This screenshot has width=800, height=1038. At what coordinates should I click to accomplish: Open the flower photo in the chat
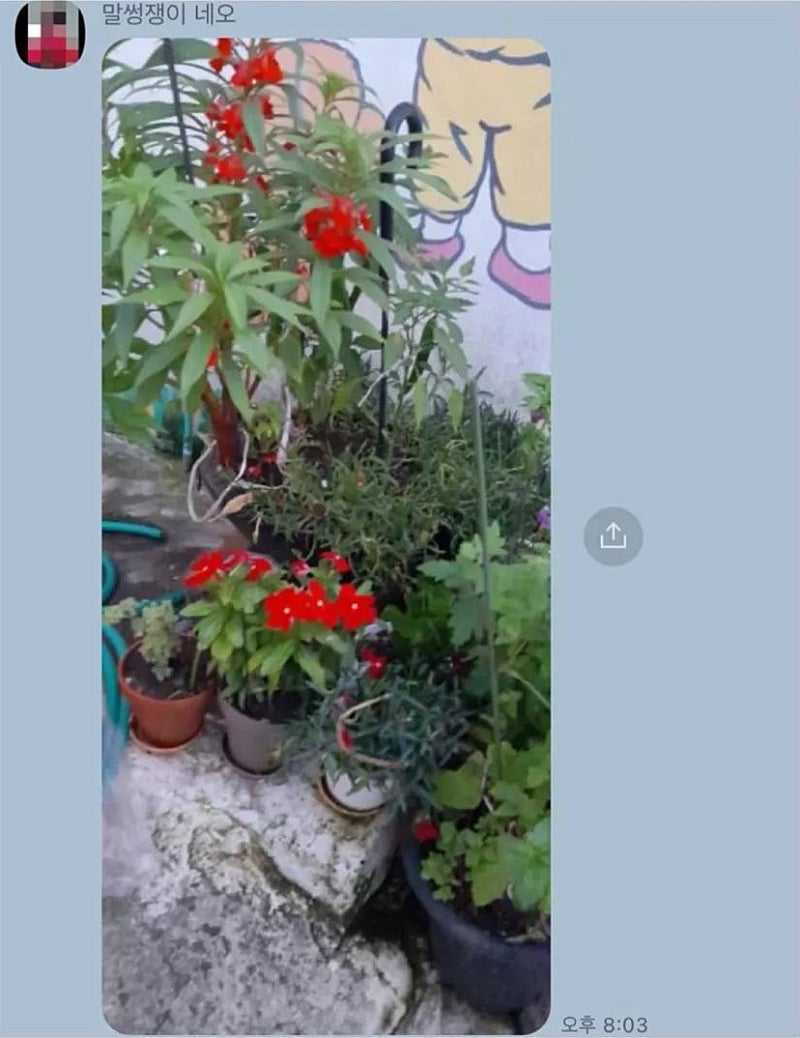326,535
